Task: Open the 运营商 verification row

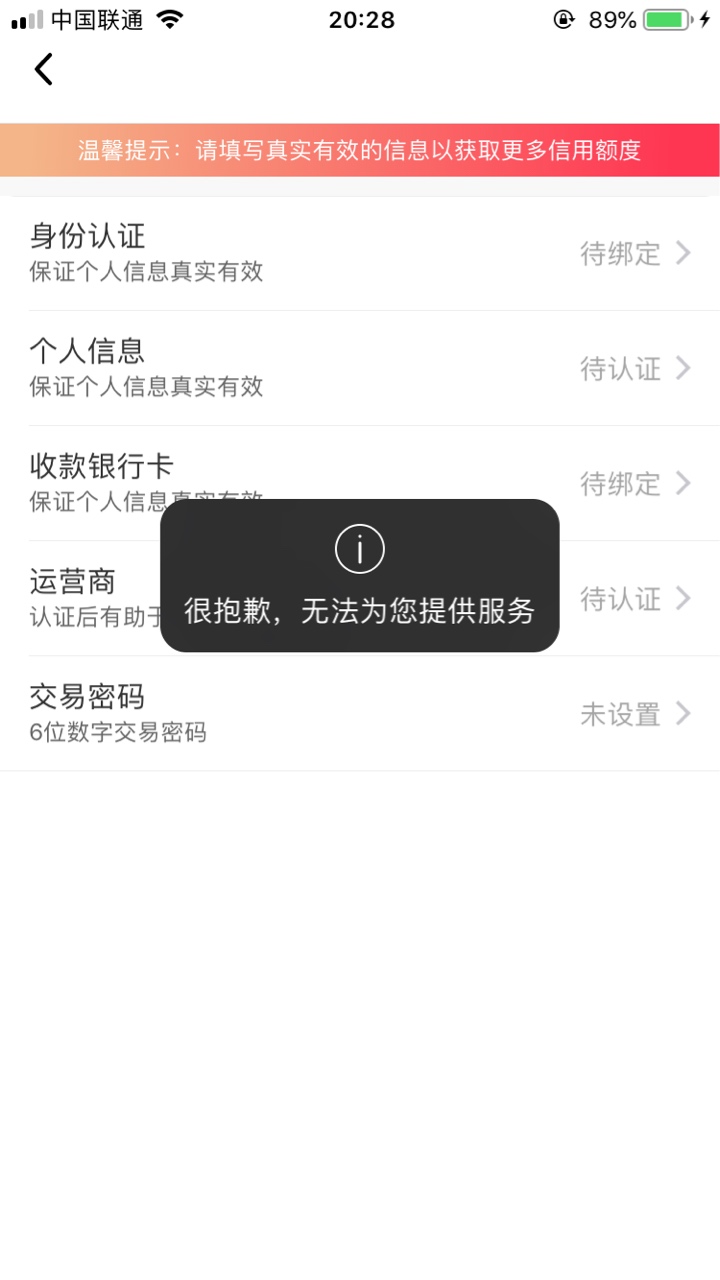Action: 360,598
